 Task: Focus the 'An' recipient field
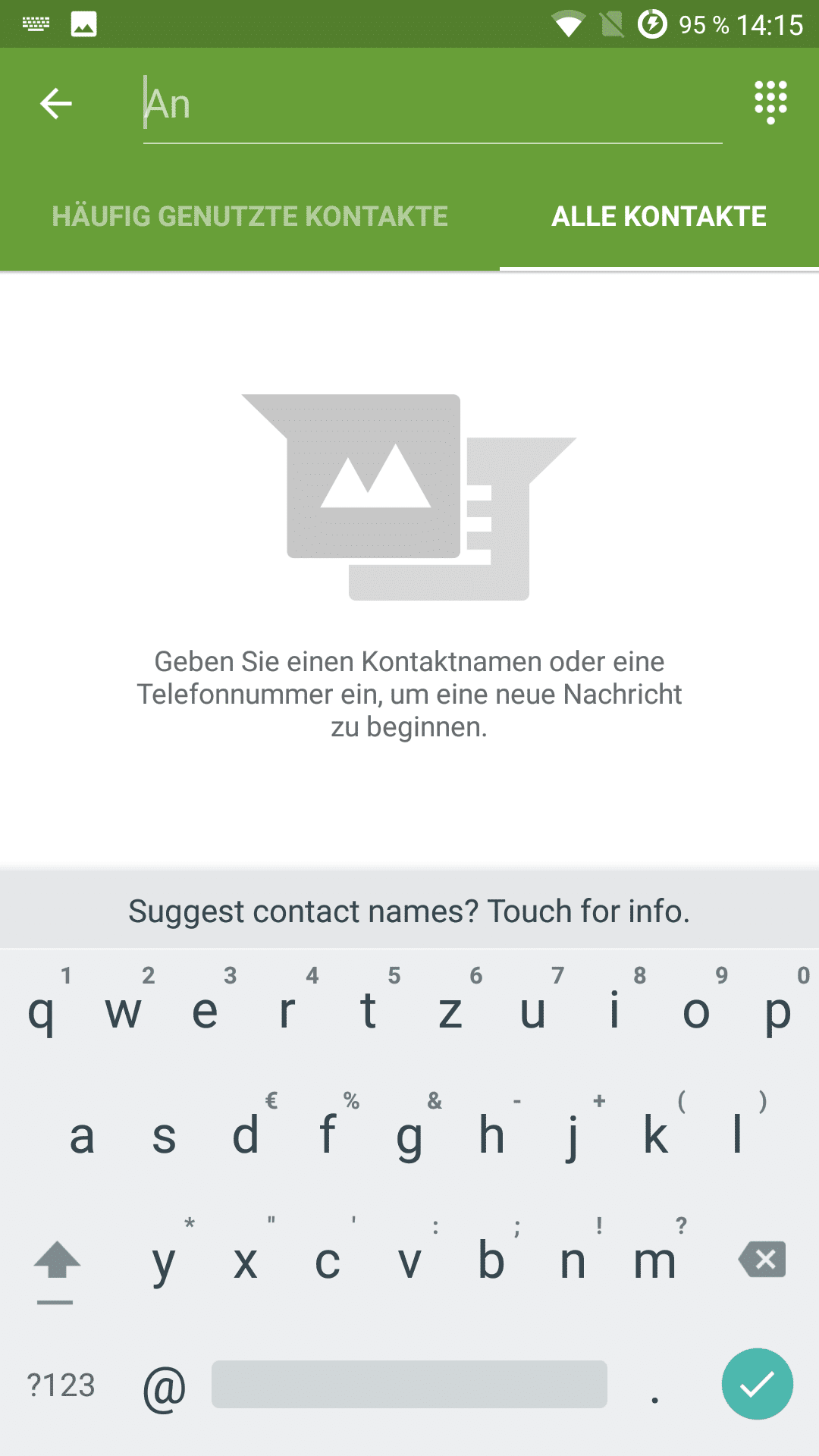click(432, 104)
